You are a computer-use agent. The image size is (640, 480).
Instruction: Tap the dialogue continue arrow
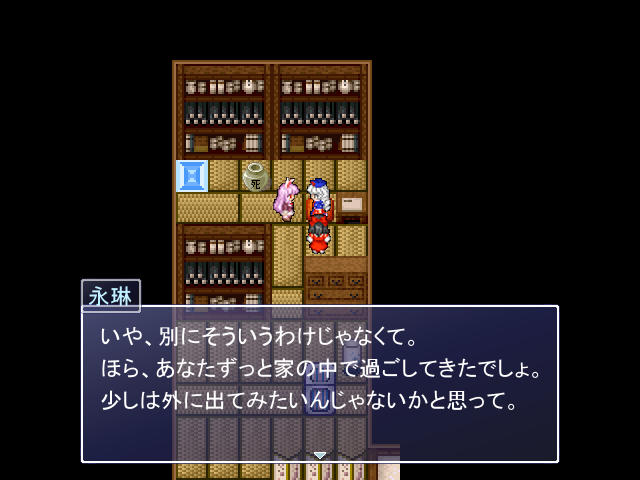coord(320,455)
